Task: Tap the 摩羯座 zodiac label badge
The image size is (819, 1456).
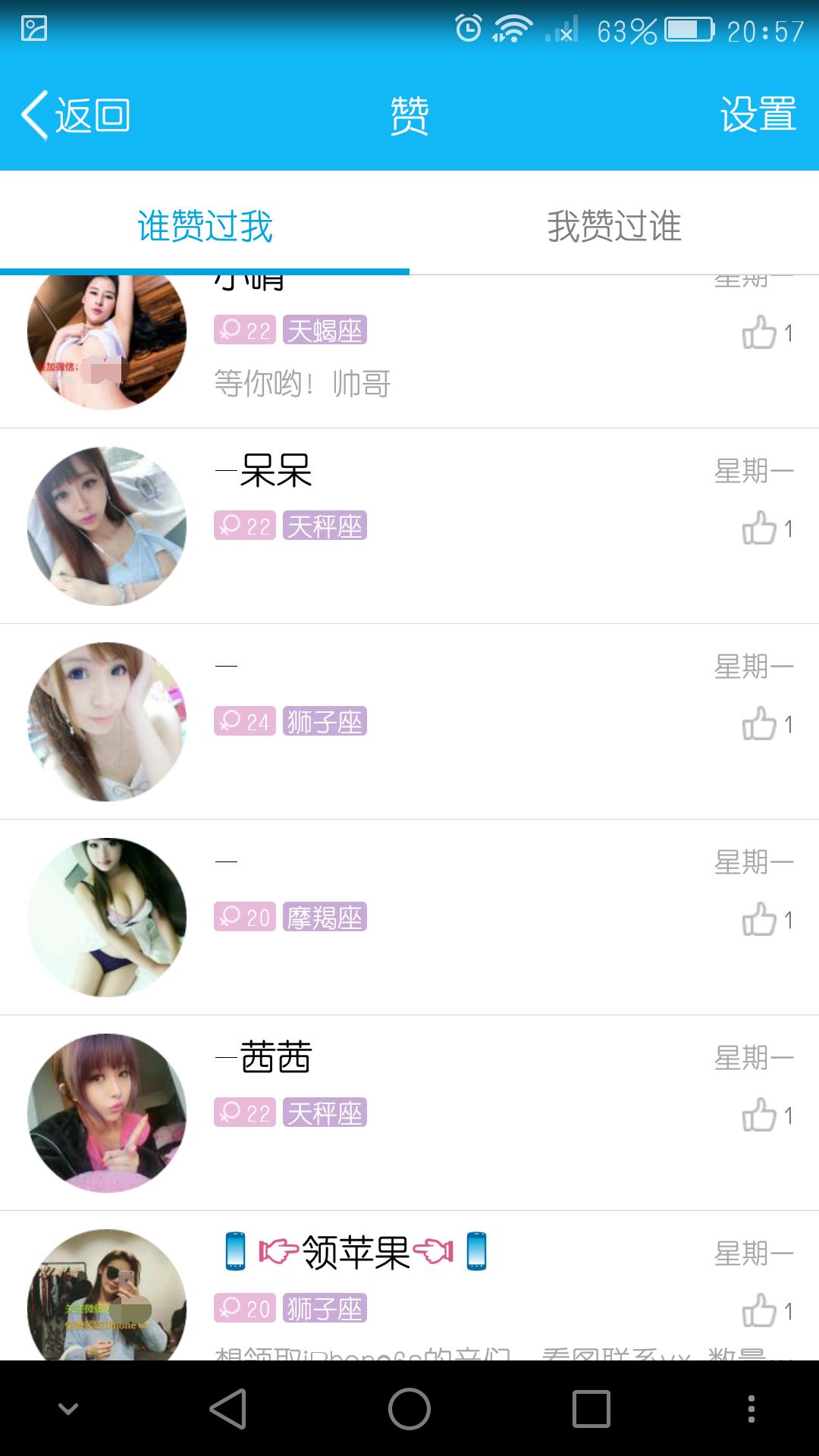Action: click(325, 918)
